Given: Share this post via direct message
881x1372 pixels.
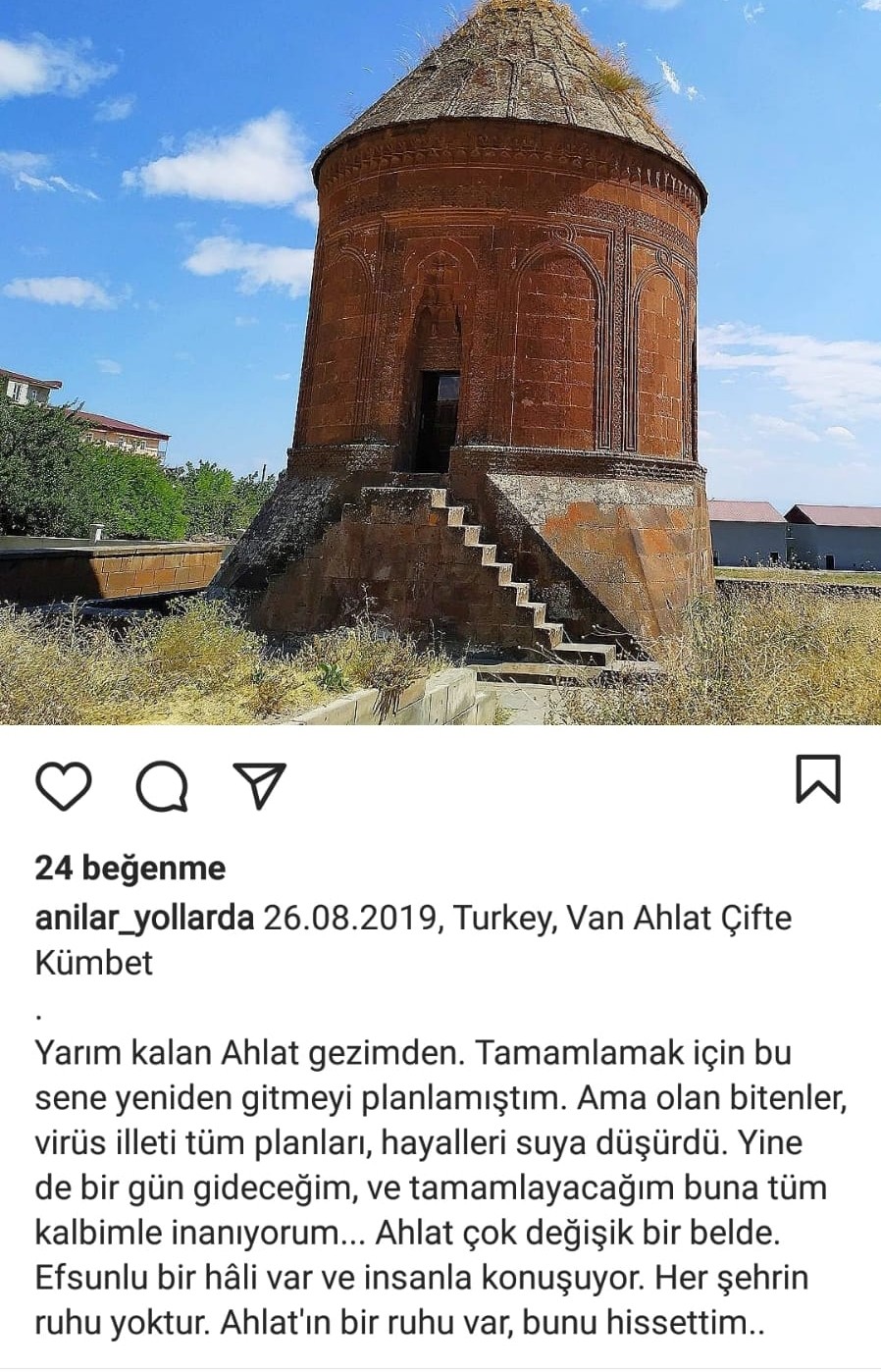Looking at the screenshot, I should click(x=260, y=785).
